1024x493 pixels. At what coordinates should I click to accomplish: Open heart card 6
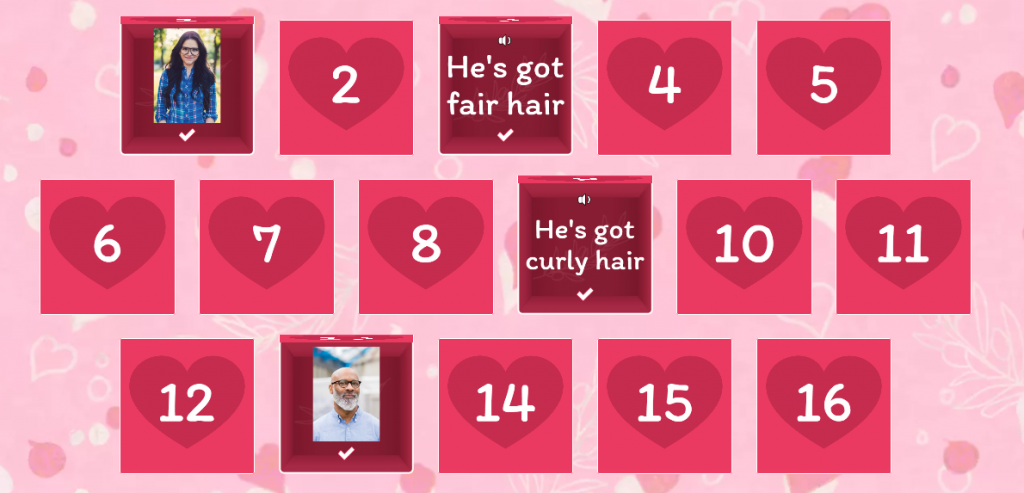coord(107,246)
